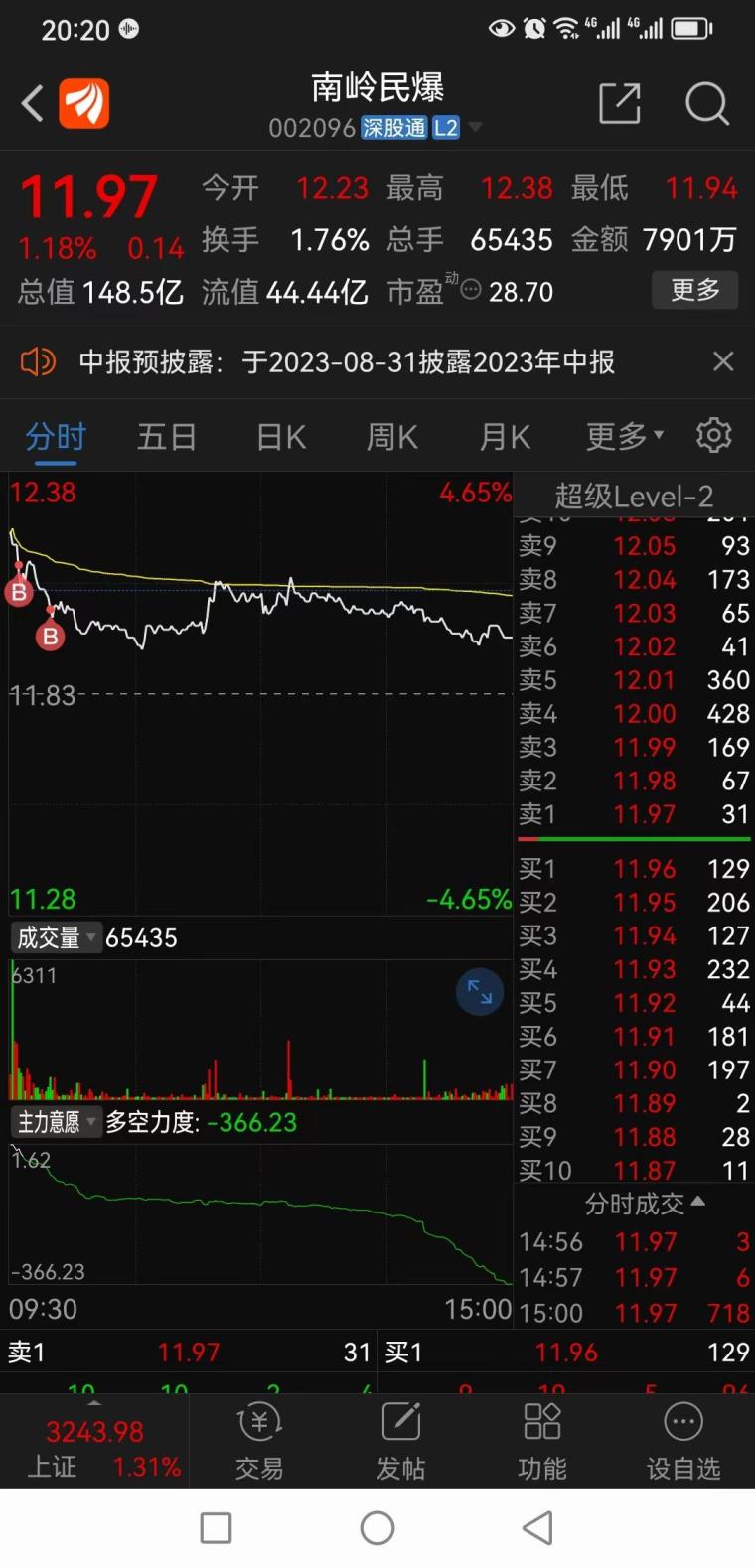Expand the 分时成交 trade list

point(644,1204)
